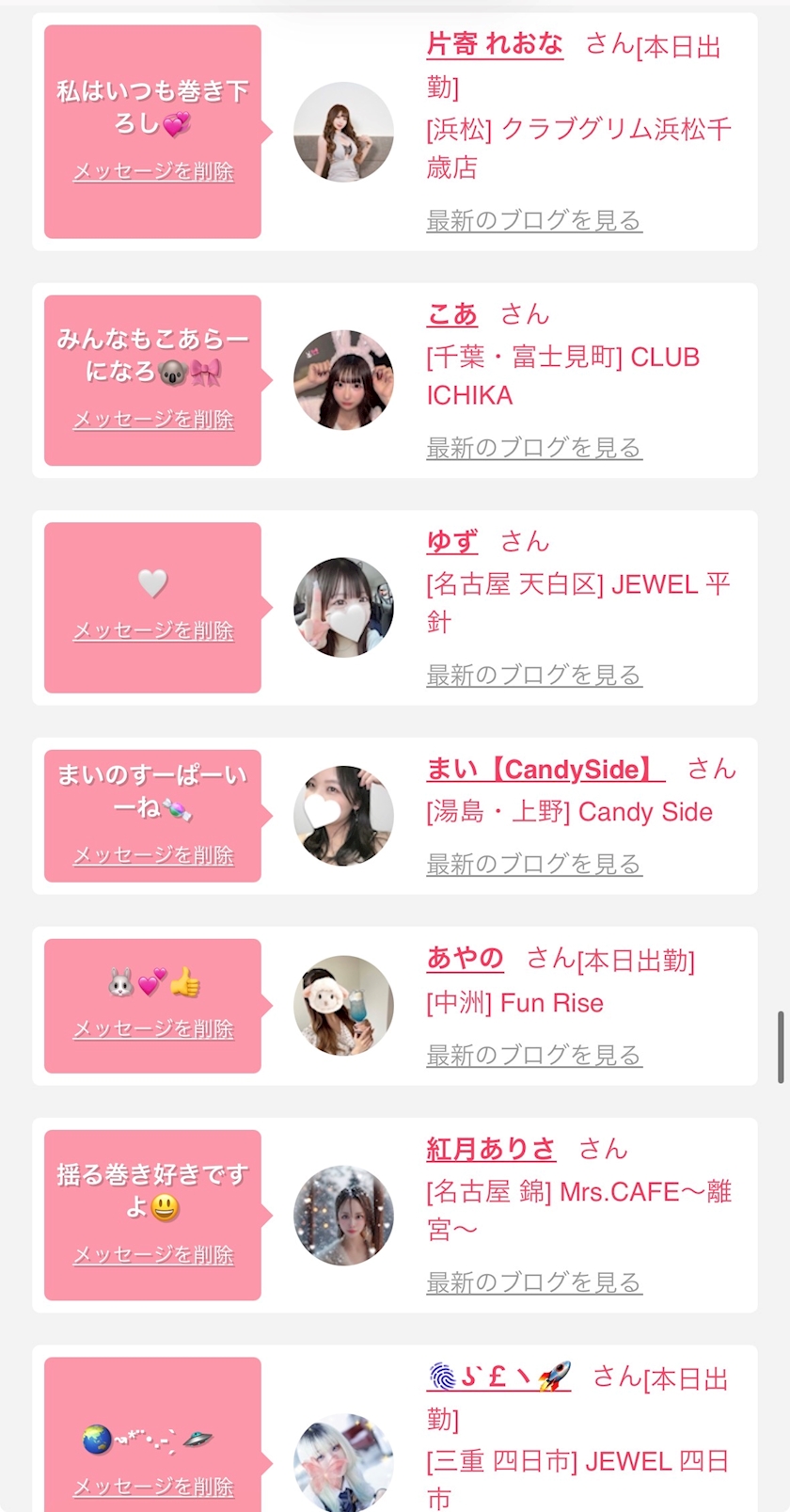Delete the message to the JEWEL 四日市 member

153,1487
